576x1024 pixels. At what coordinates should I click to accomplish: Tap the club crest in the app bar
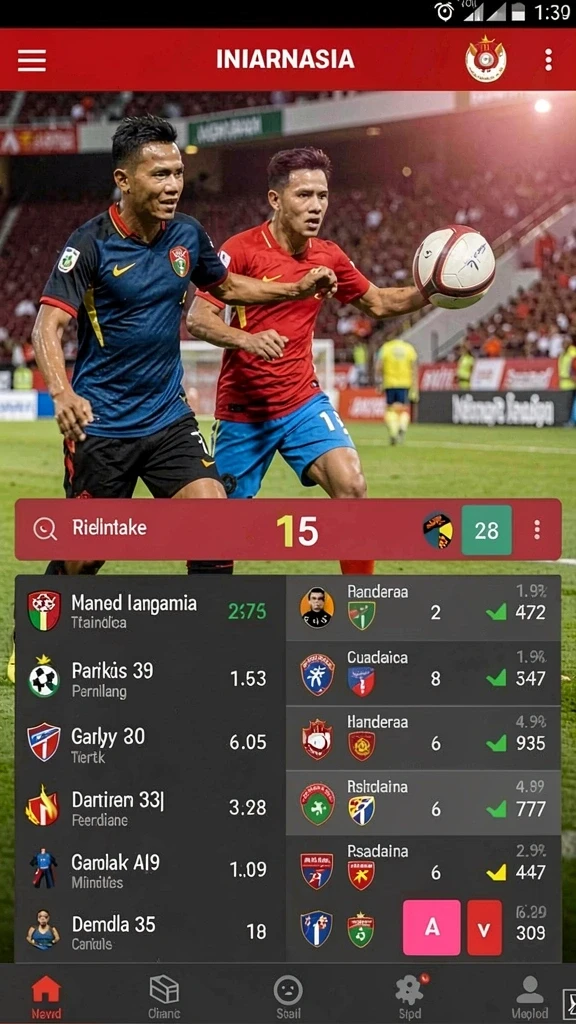485,59
